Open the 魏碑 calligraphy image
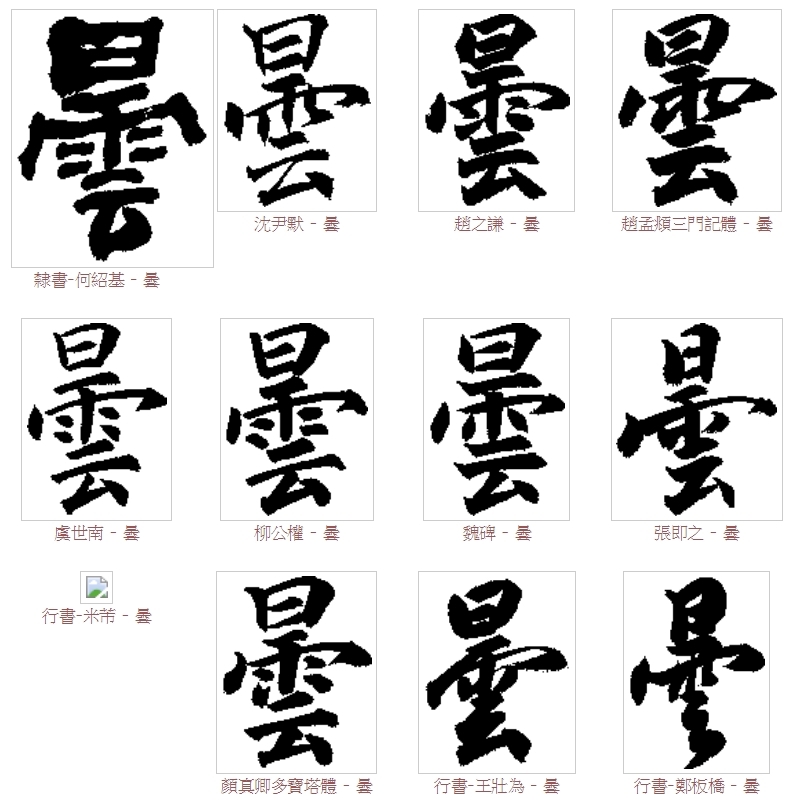Viewport: 803px width, 794px height. point(496,419)
